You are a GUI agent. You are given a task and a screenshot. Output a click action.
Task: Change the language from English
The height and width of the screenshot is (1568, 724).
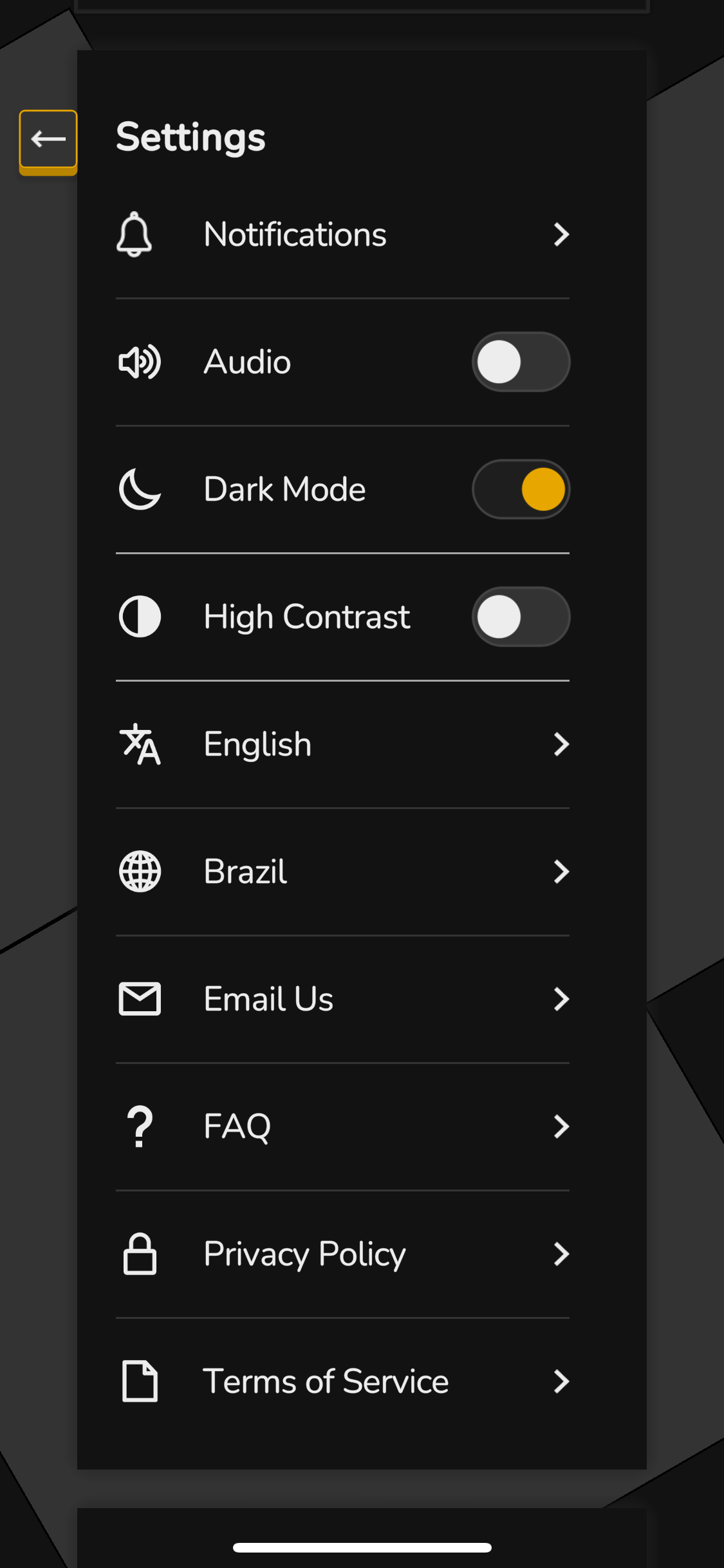tap(342, 744)
